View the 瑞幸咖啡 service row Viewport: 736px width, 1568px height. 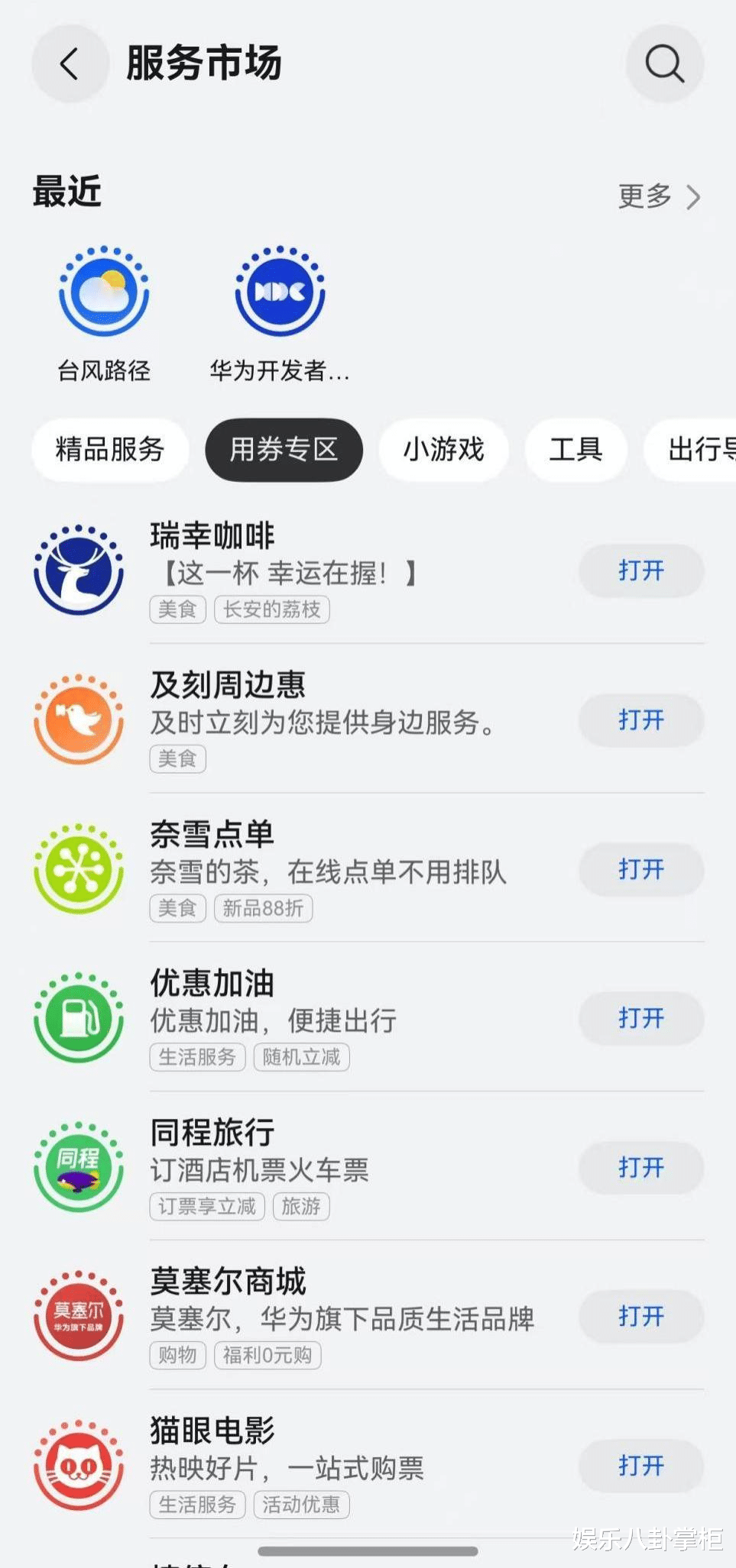click(306, 571)
